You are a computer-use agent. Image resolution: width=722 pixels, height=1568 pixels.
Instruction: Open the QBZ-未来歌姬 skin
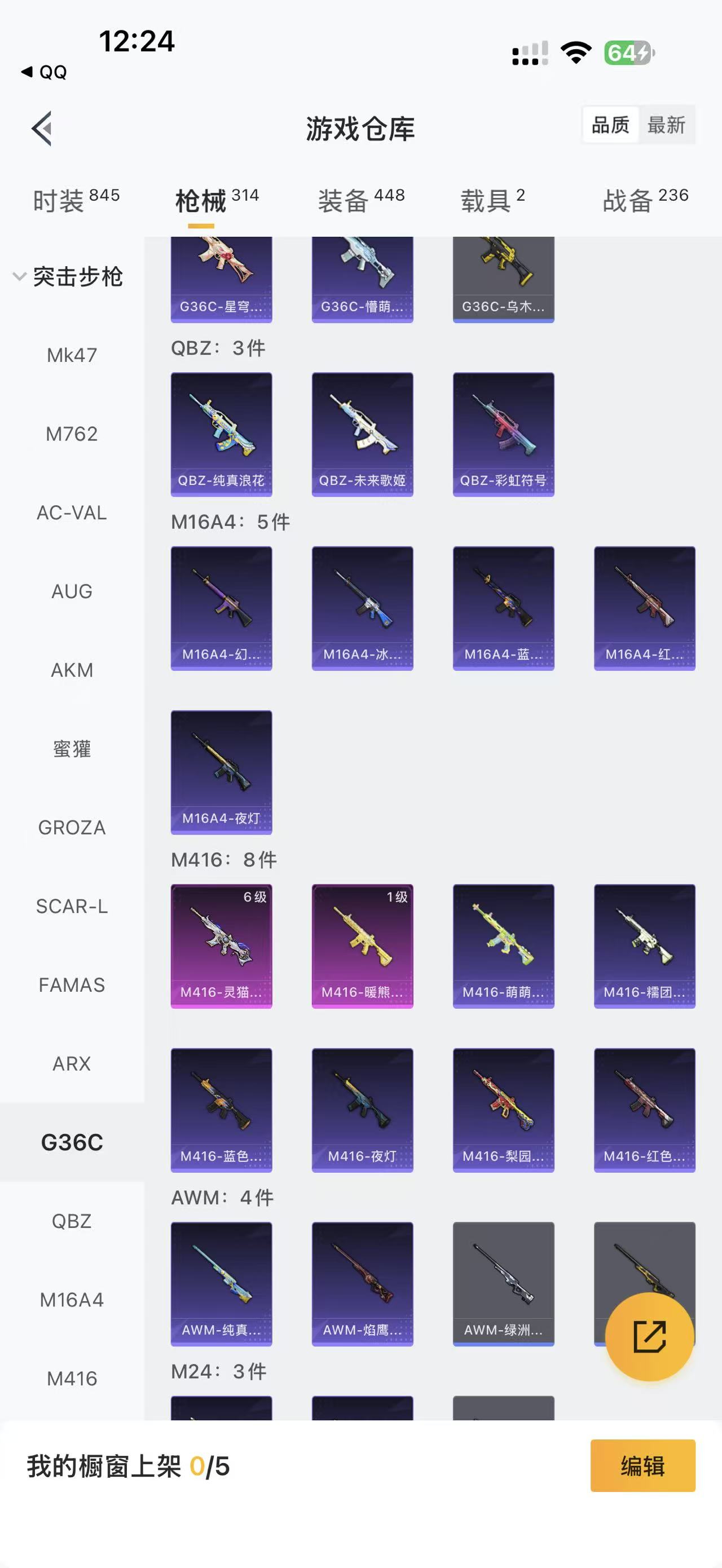pos(362,435)
